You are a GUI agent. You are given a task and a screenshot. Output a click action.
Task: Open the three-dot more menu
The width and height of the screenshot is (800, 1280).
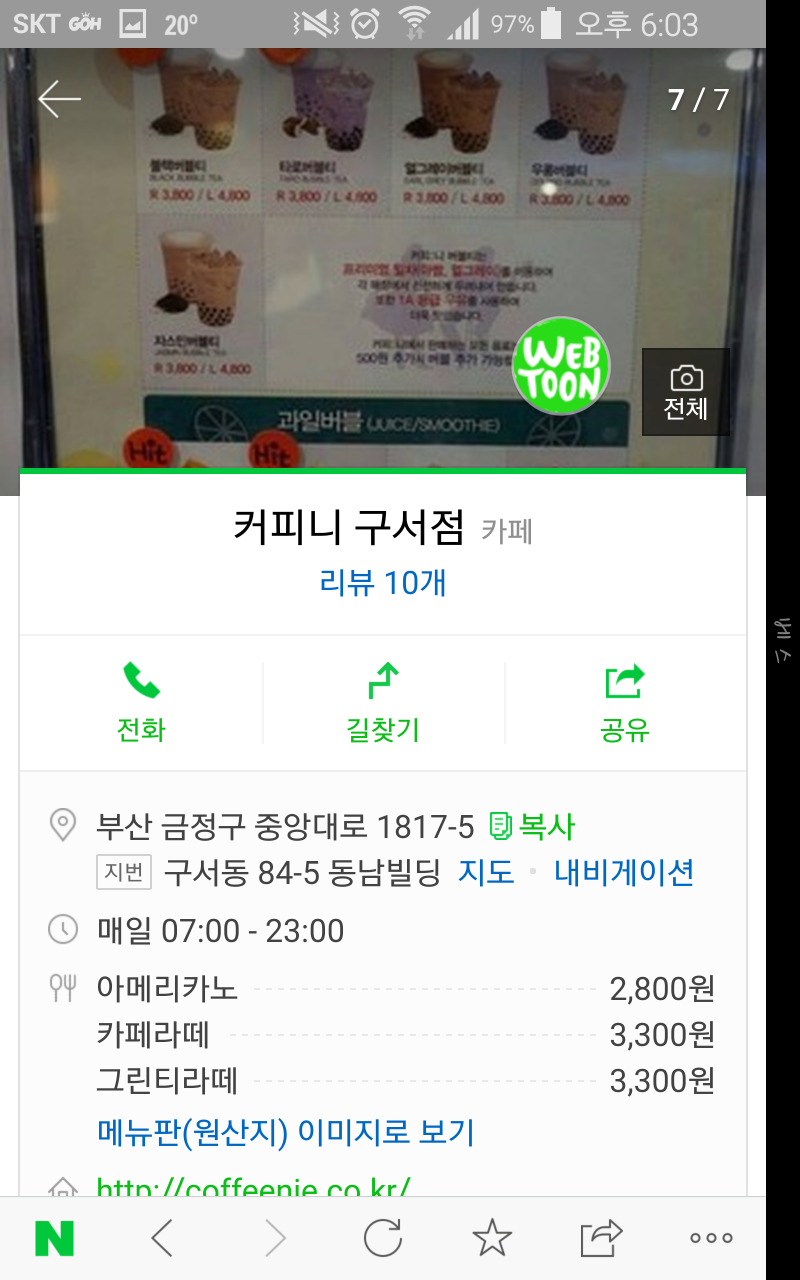pos(711,1239)
